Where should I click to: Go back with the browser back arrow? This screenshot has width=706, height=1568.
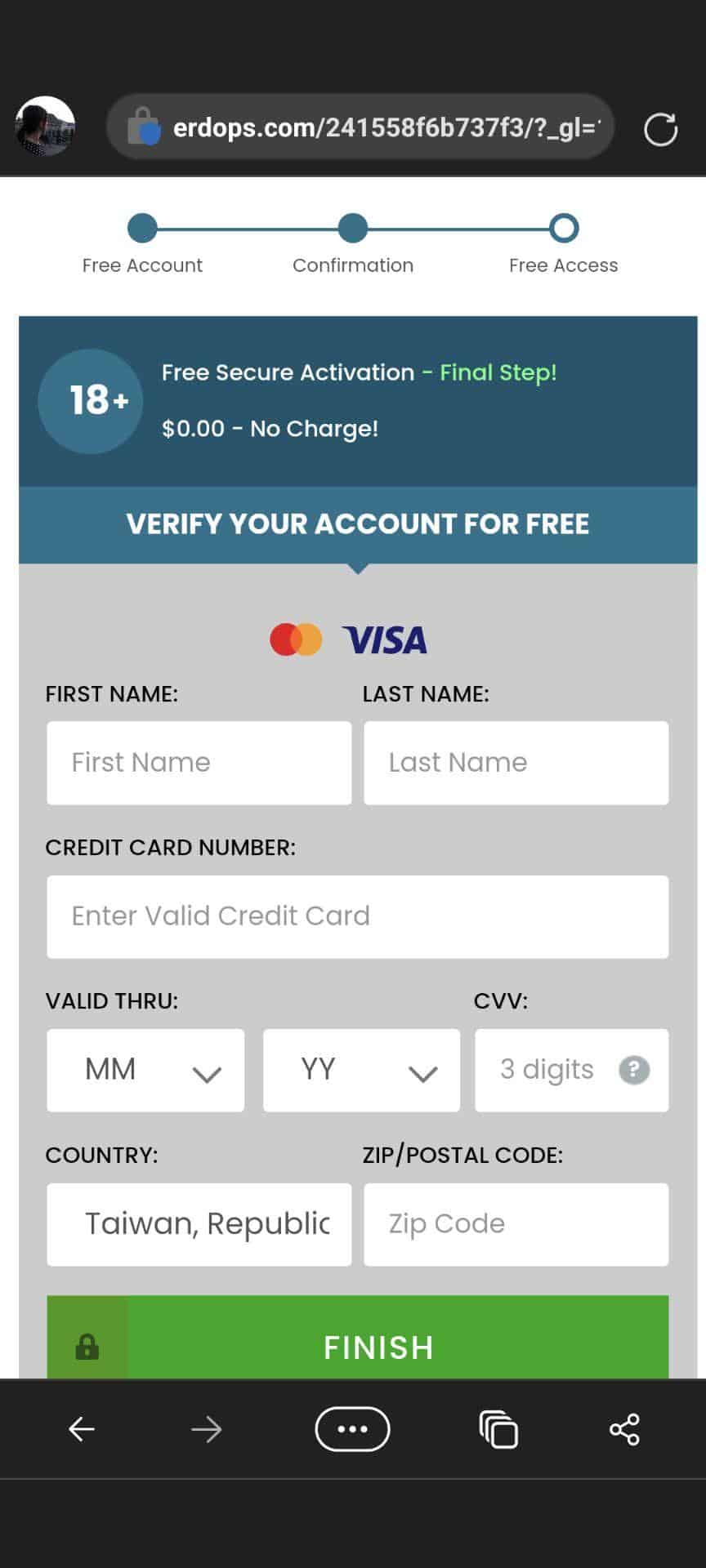[x=82, y=1429]
